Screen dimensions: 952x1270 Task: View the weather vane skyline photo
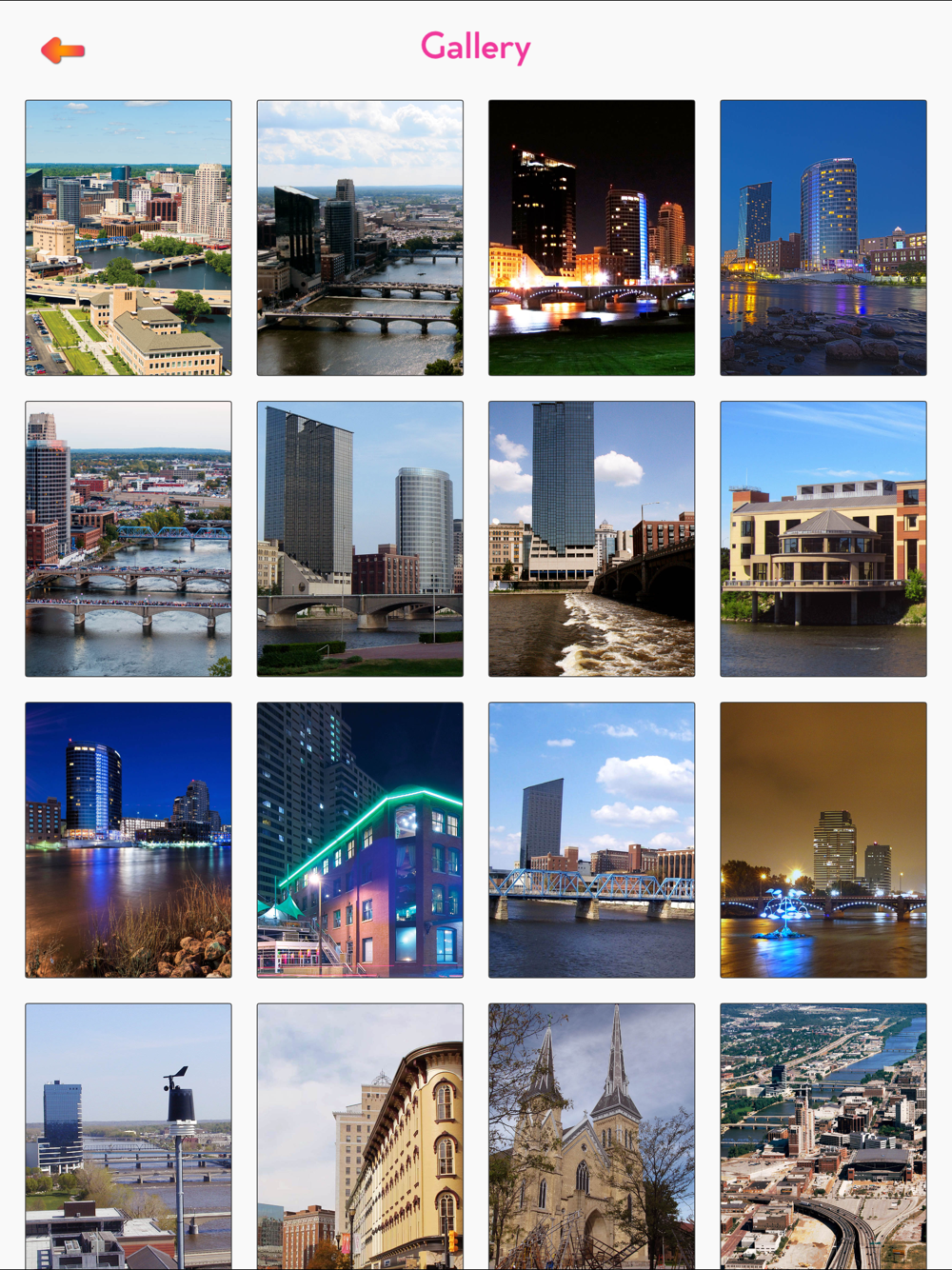[x=129, y=1135]
